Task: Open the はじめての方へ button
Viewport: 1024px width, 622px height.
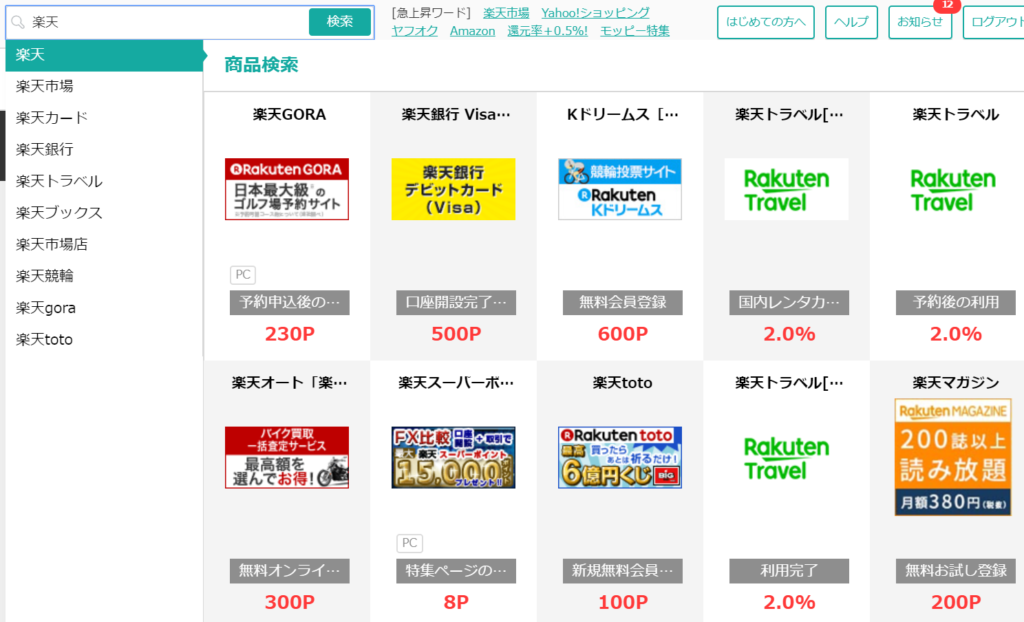Action: coord(765,22)
